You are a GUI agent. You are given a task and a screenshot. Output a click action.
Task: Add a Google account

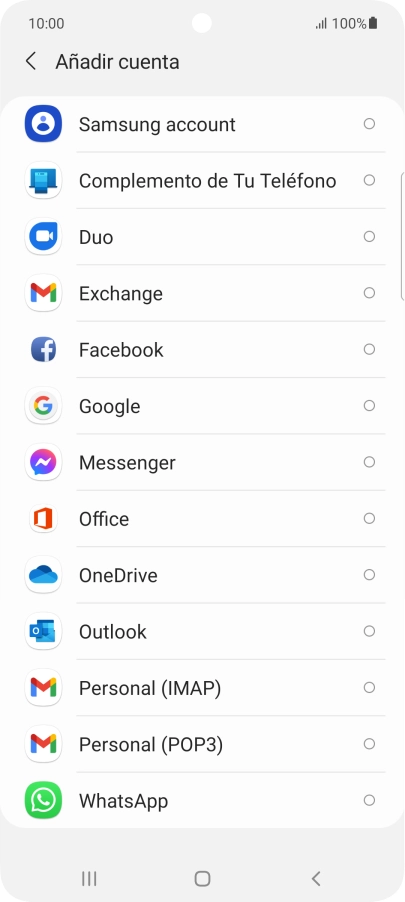[202, 406]
